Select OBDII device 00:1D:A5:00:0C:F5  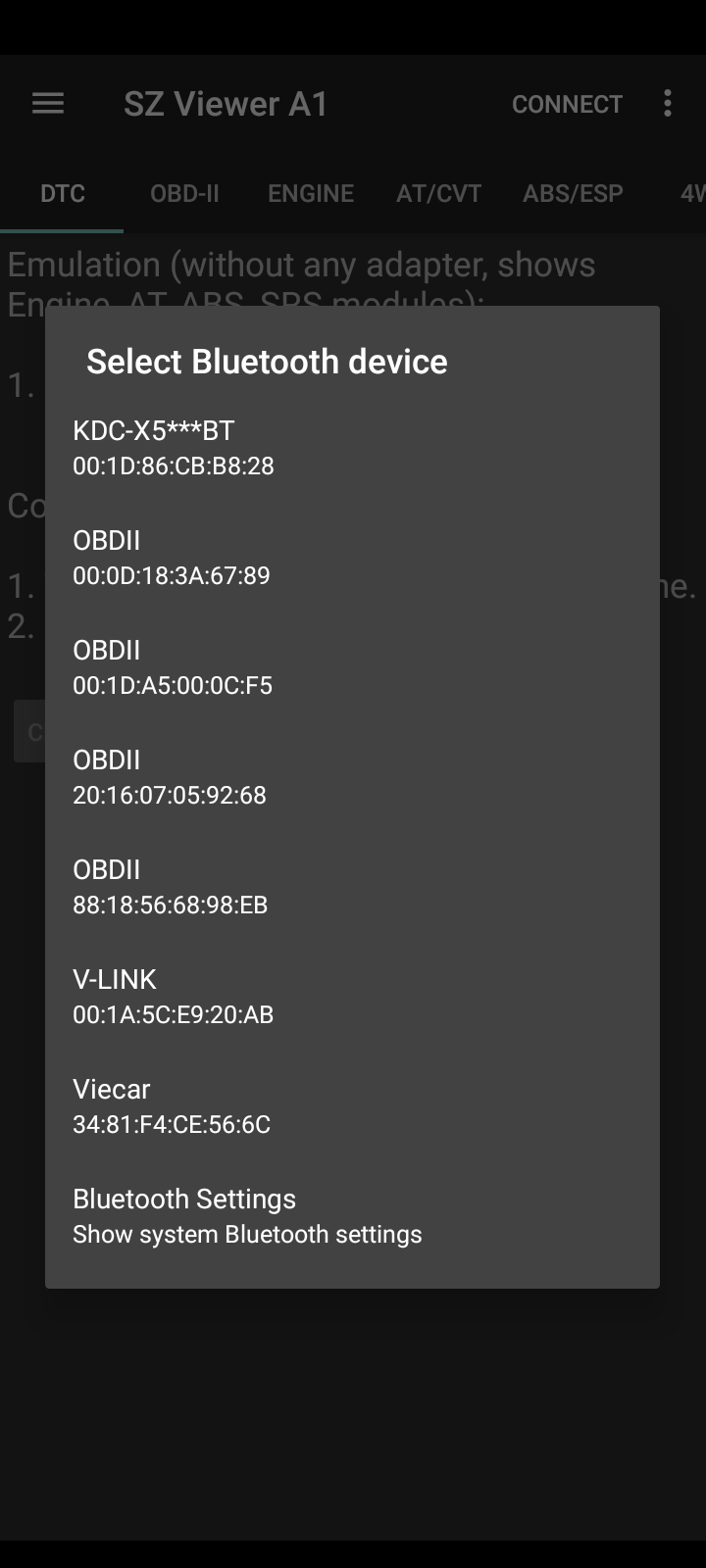pyautogui.click(x=352, y=667)
